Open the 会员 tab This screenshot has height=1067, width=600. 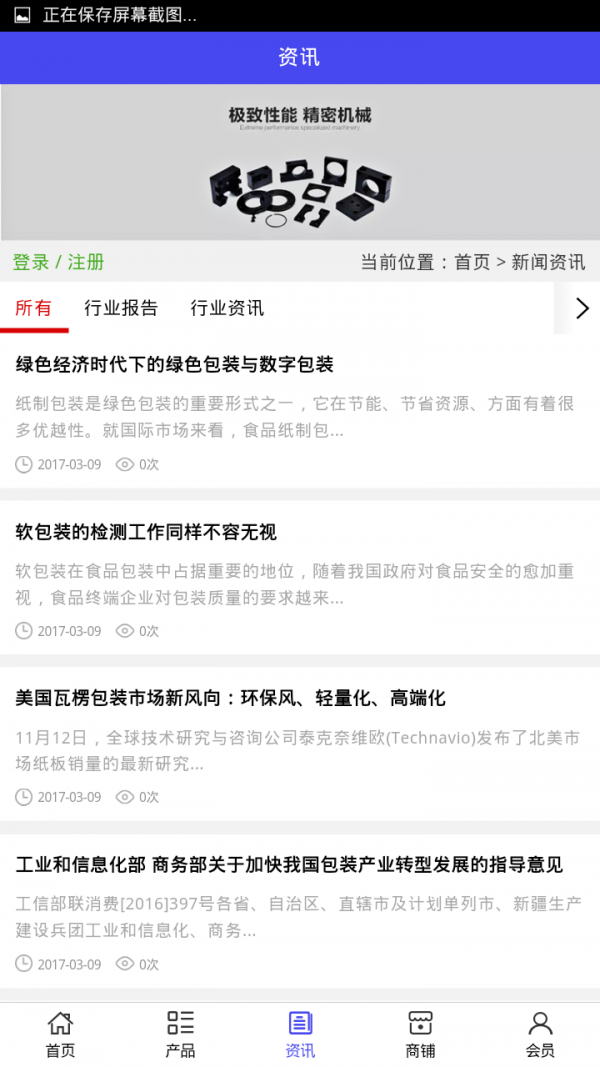540,1034
